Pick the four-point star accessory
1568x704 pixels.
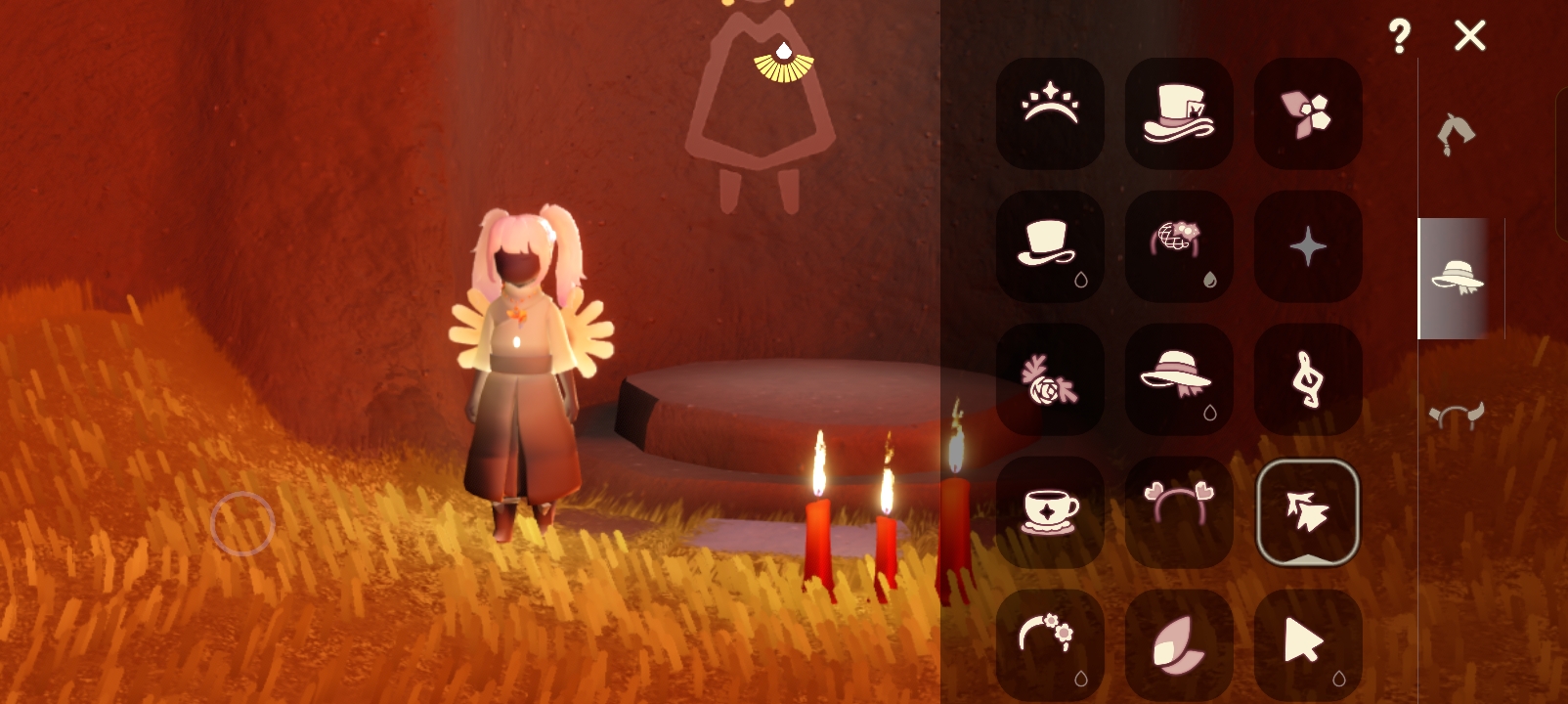click(x=1308, y=244)
